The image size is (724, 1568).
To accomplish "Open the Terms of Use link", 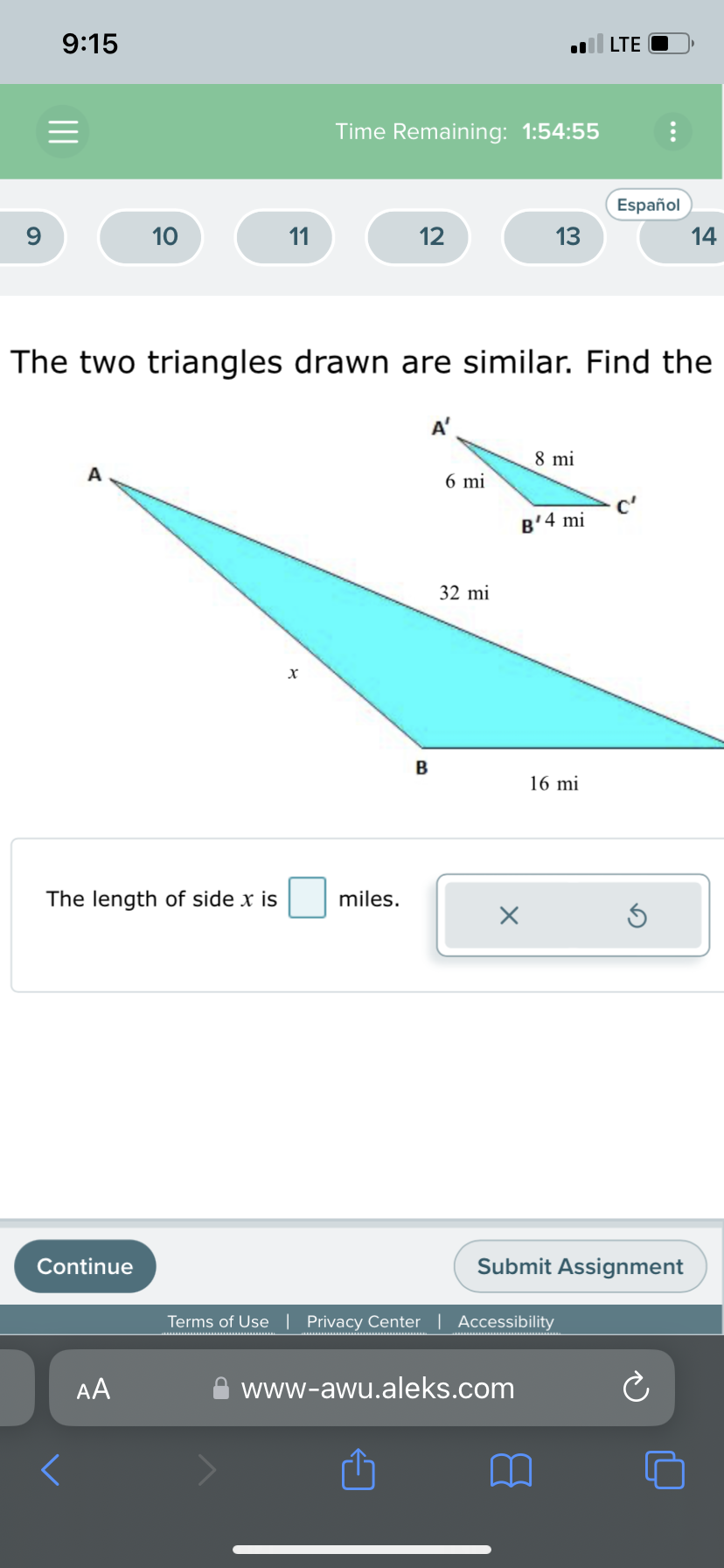I will tap(218, 1321).
